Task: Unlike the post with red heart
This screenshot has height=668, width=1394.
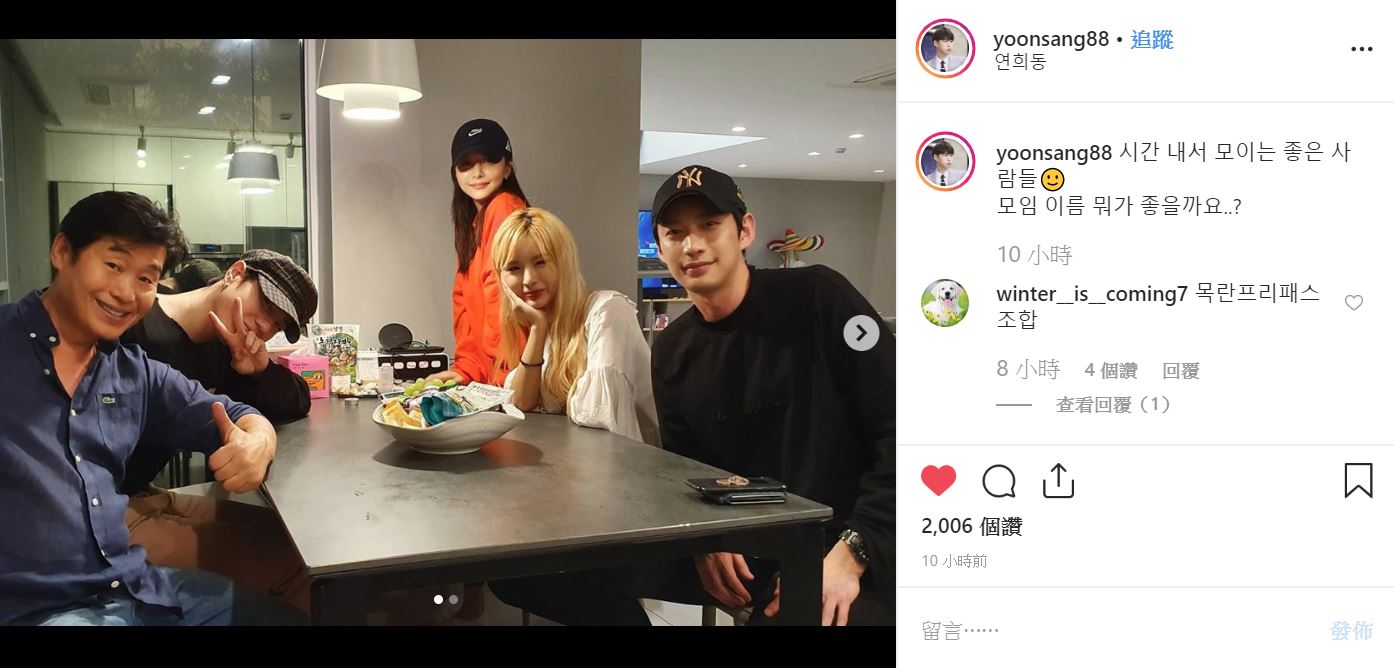Action: [x=938, y=481]
